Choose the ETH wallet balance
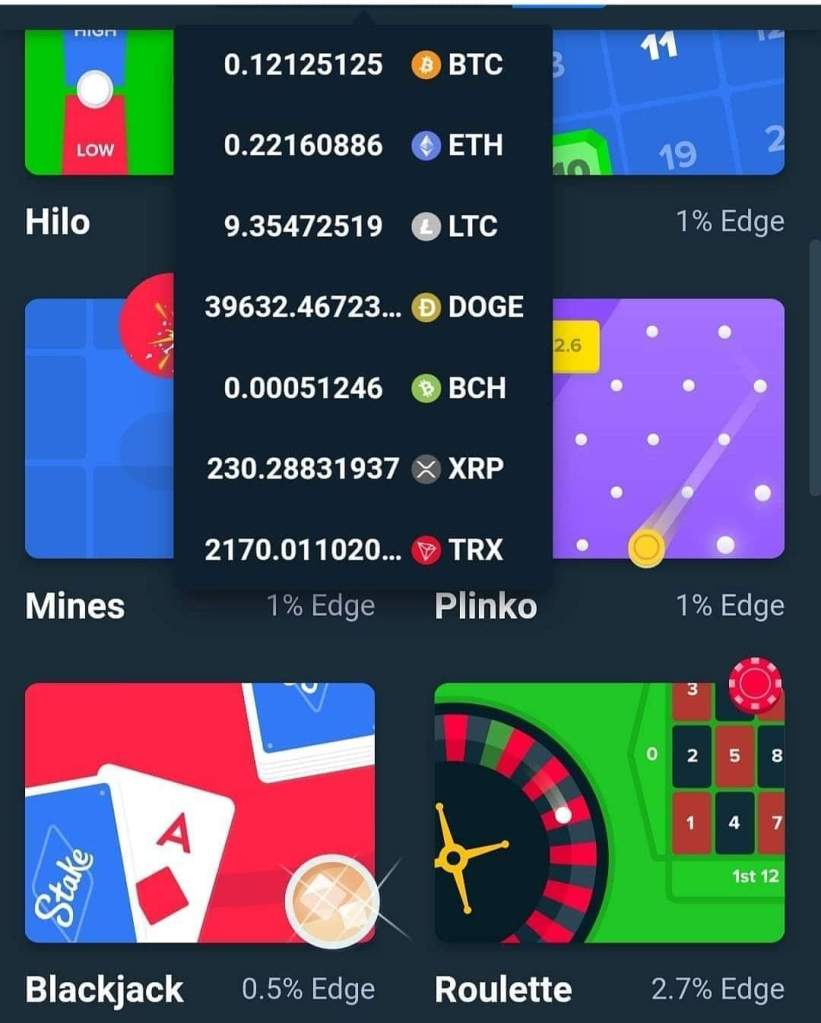Viewport: 821px width, 1023px height. tap(363, 146)
